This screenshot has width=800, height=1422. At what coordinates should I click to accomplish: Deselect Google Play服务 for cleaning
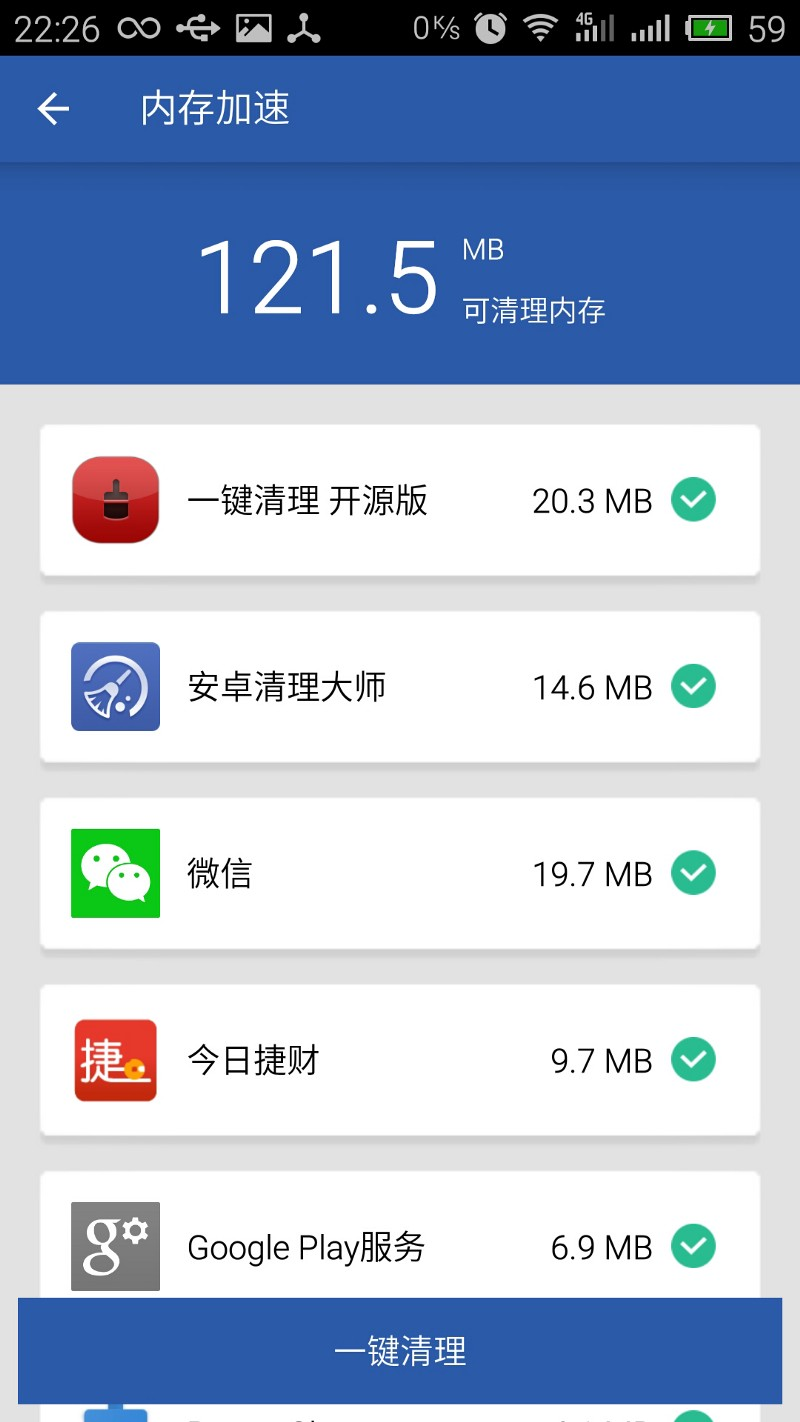(x=692, y=1247)
